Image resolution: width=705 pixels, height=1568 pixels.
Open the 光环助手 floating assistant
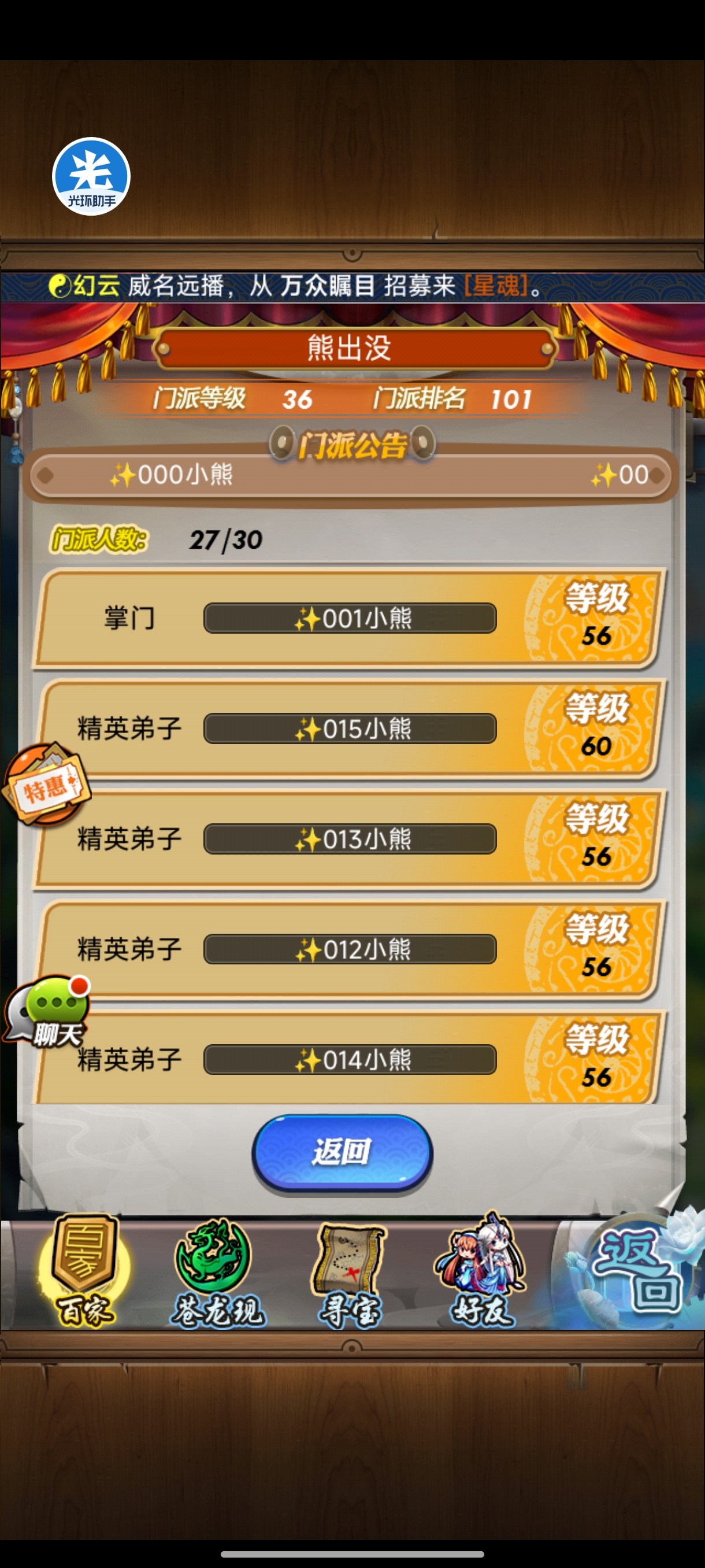tap(91, 176)
